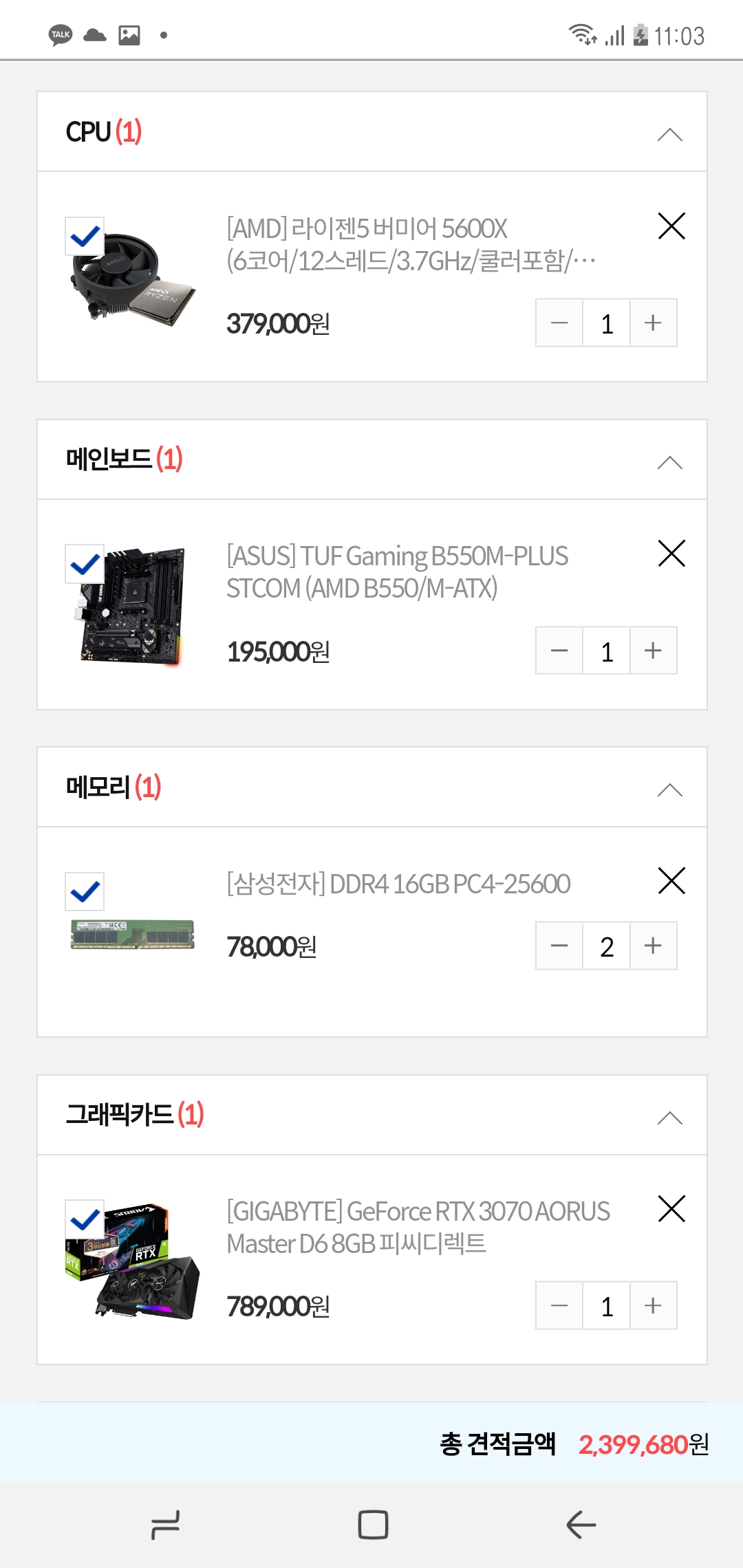Uncheck the AMD 라이젠5 5600X item
The image size is (743, 1568).
point(85,237)
